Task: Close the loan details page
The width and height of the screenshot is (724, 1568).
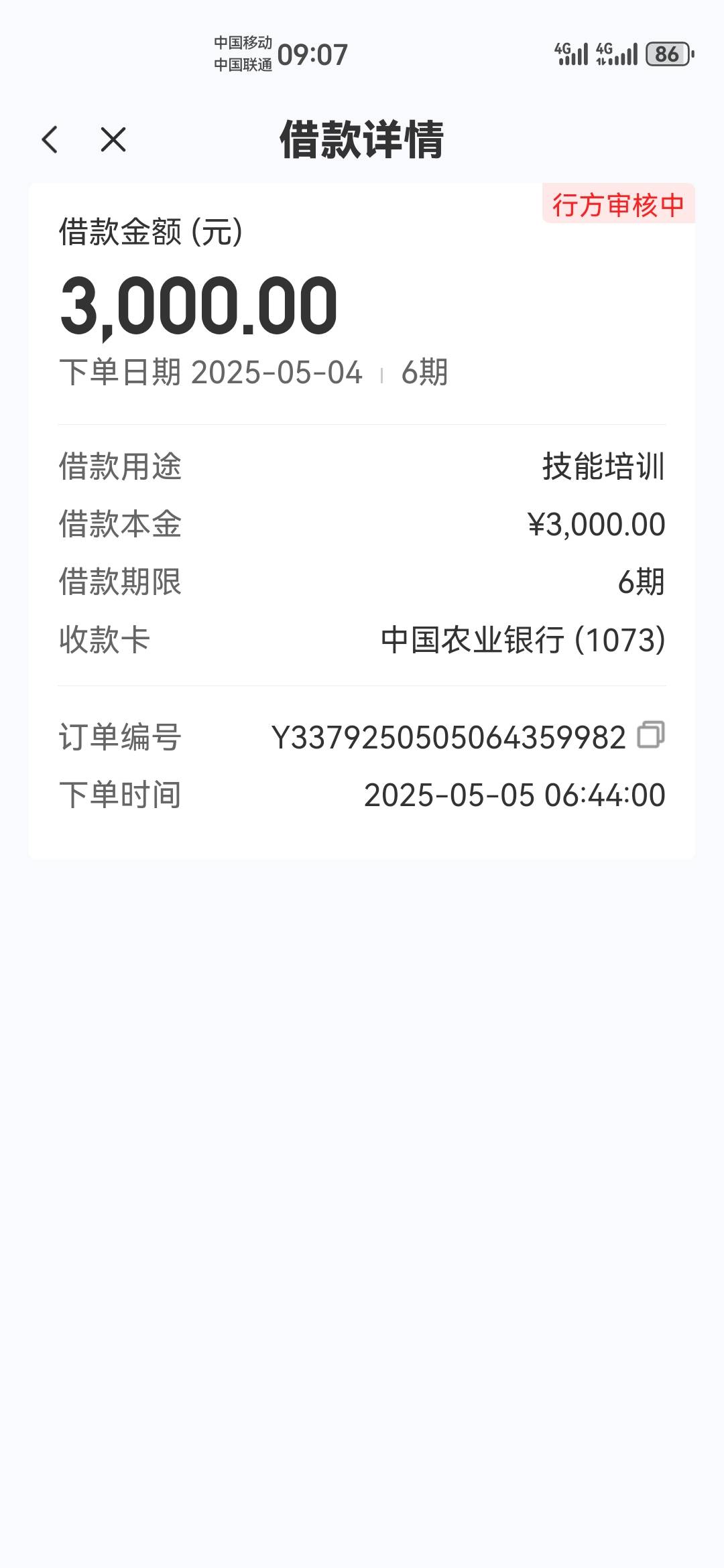Action: 113,139
